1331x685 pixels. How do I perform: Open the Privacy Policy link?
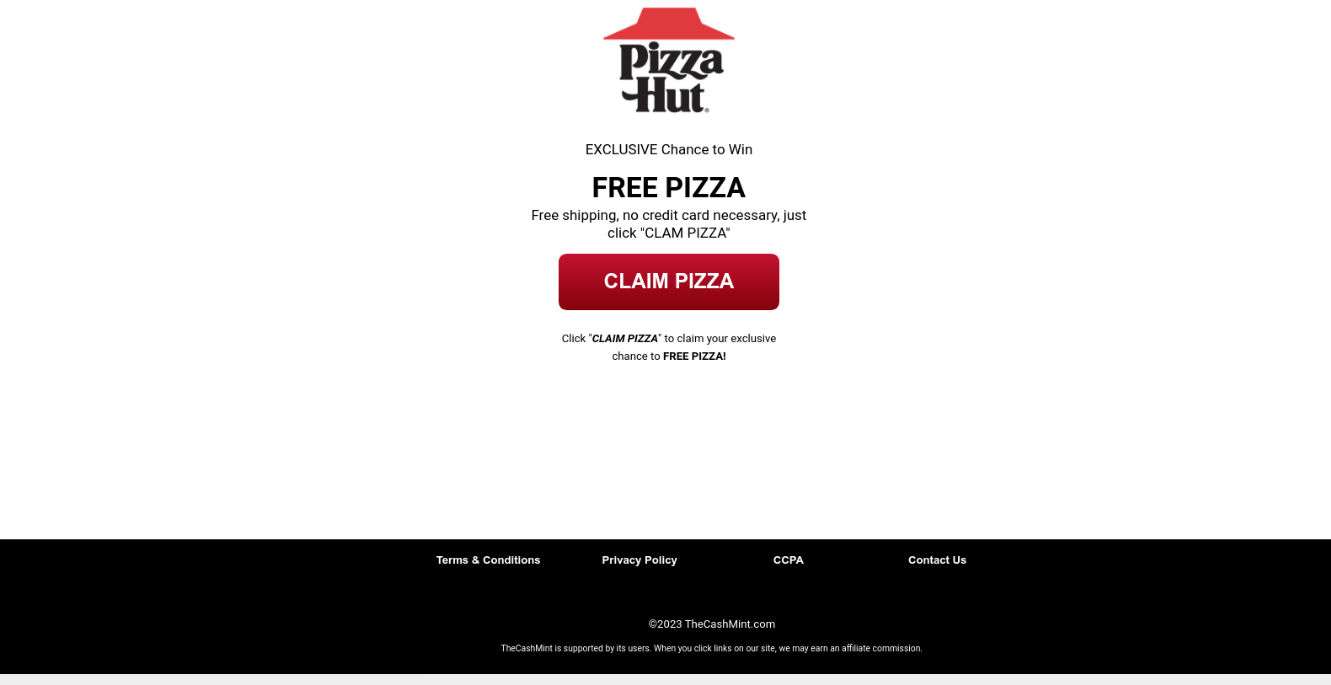click(x=639, y=560)
